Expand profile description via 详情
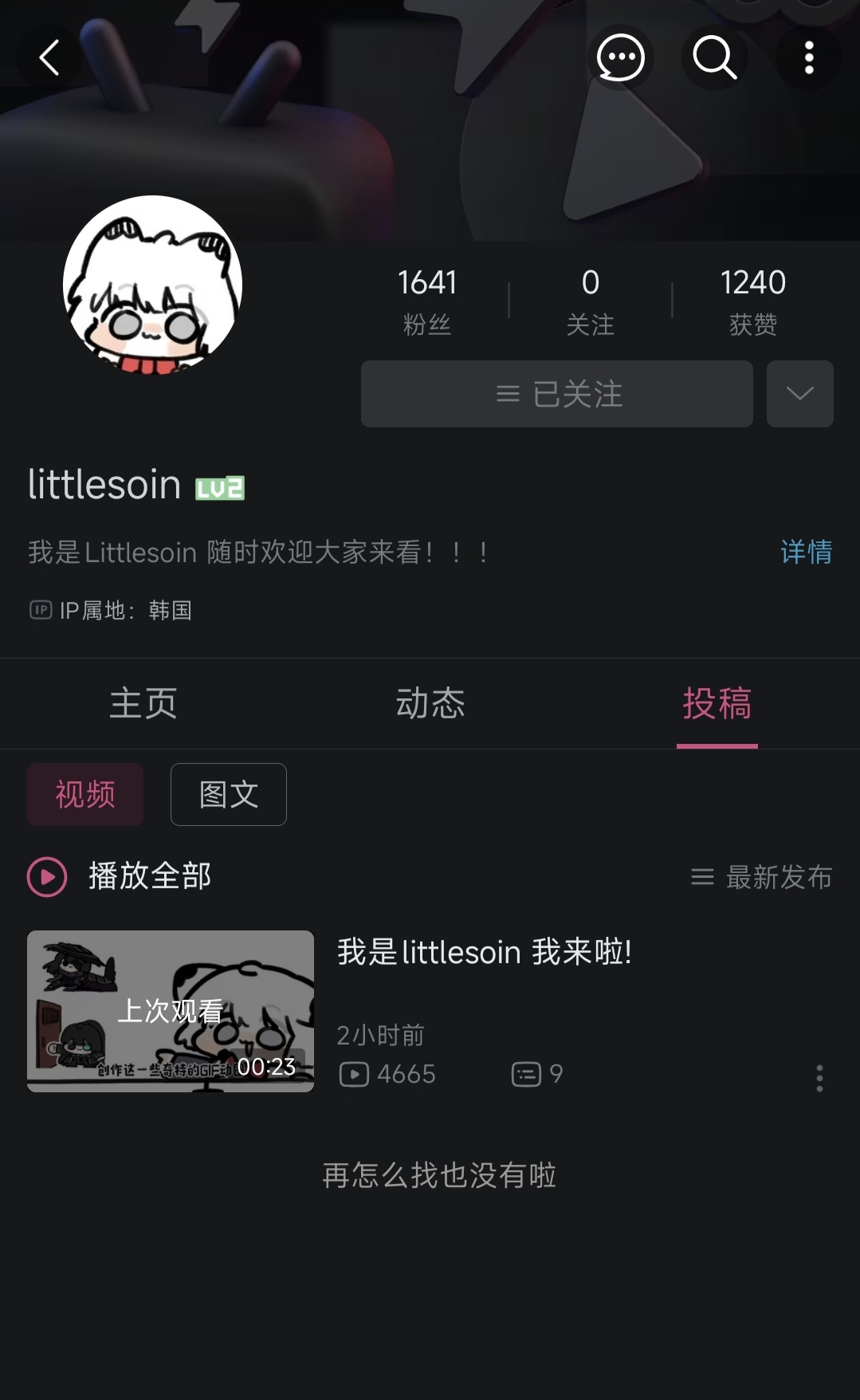860x1400 pixels. [x=806, y=550]
